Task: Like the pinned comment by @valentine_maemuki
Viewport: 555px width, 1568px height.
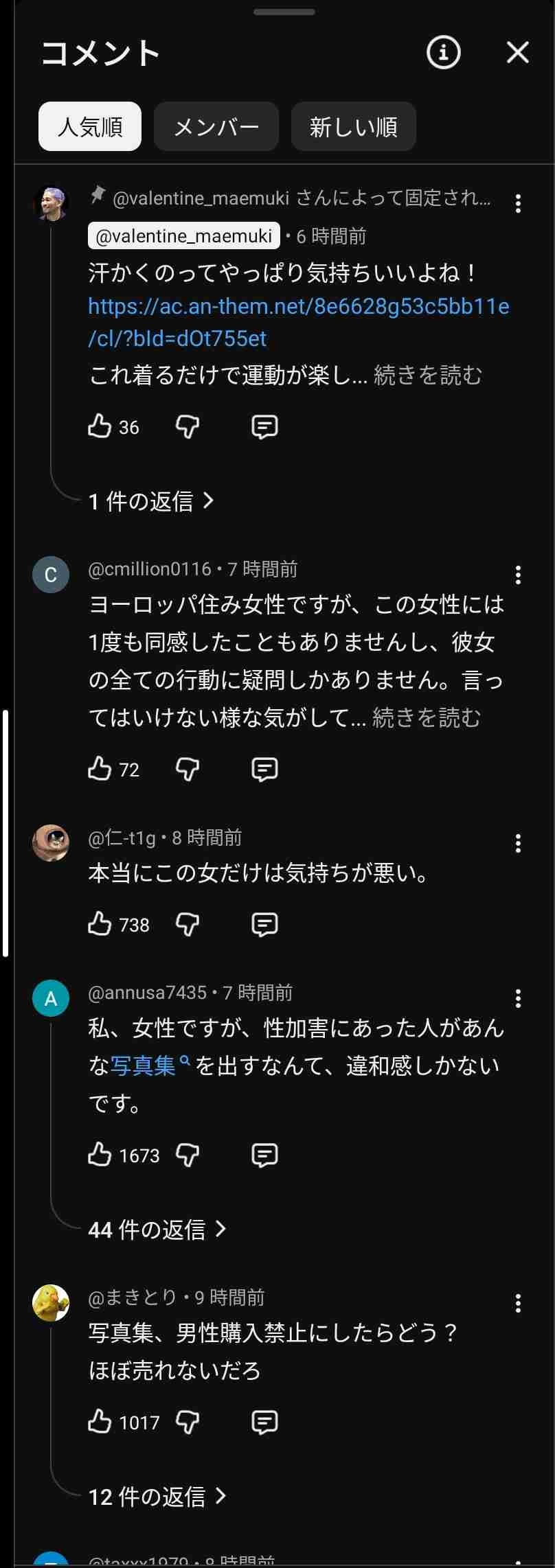Action: 100,426
